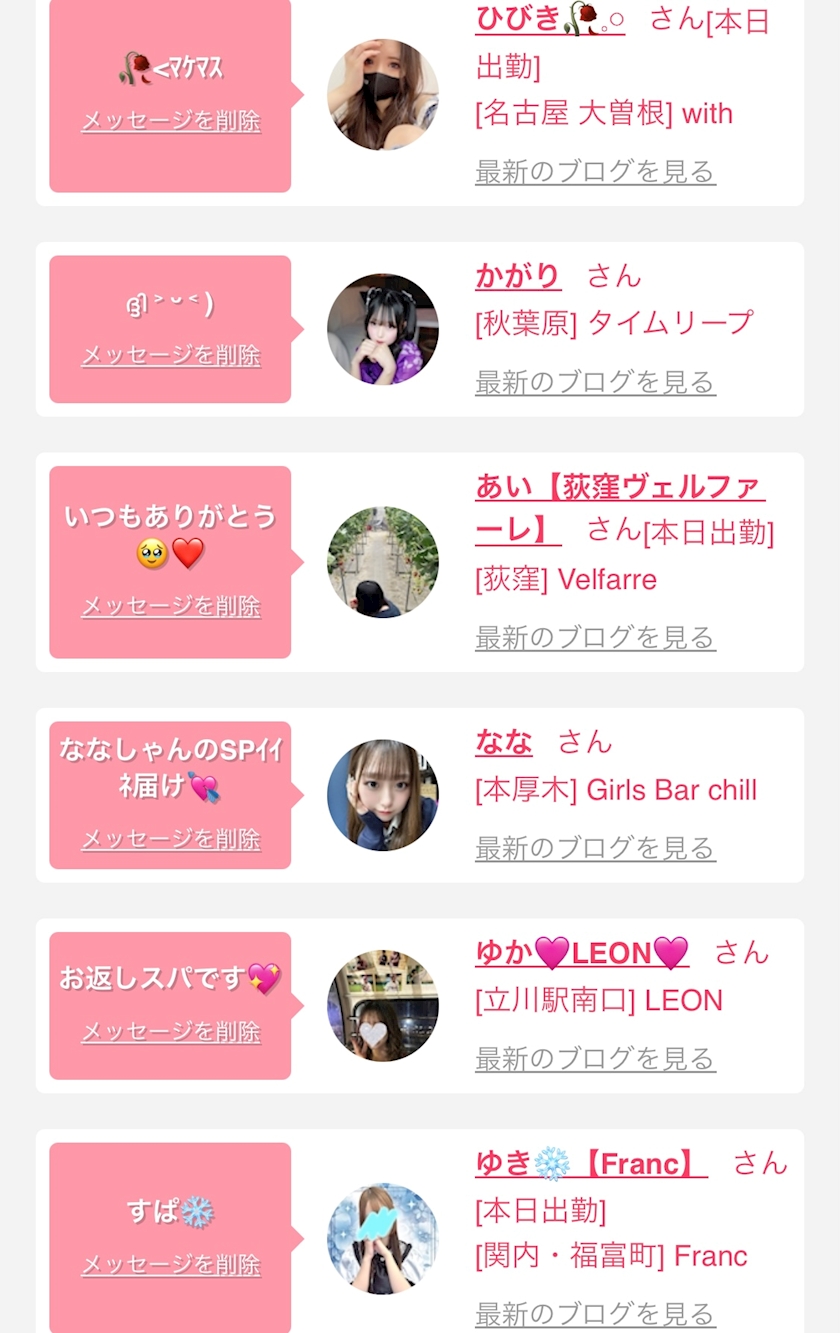
Task: Tap かがり's round profile photo
Action: click(383, 329)
